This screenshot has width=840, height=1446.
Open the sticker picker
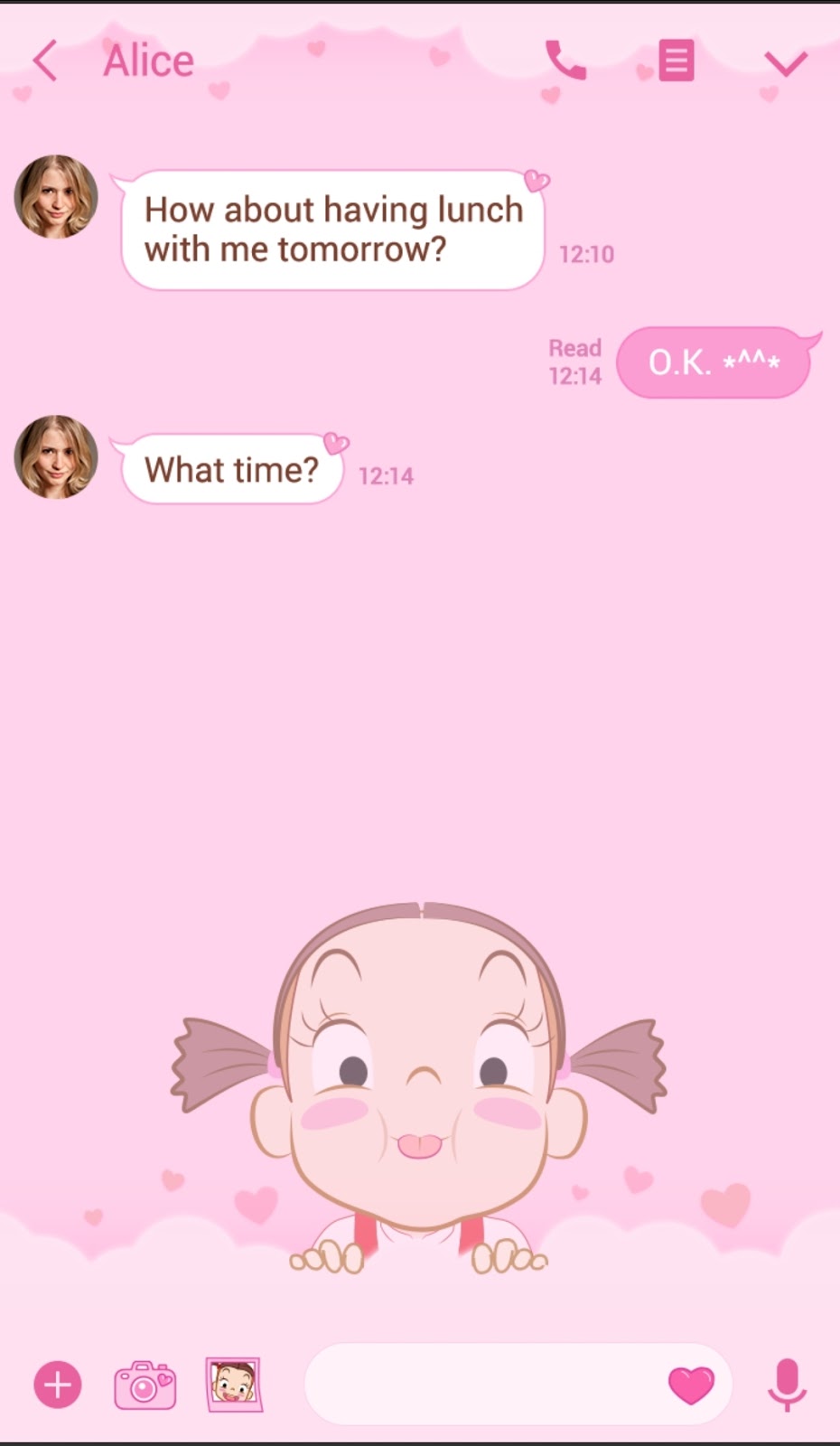click(x=233, y=1384)
